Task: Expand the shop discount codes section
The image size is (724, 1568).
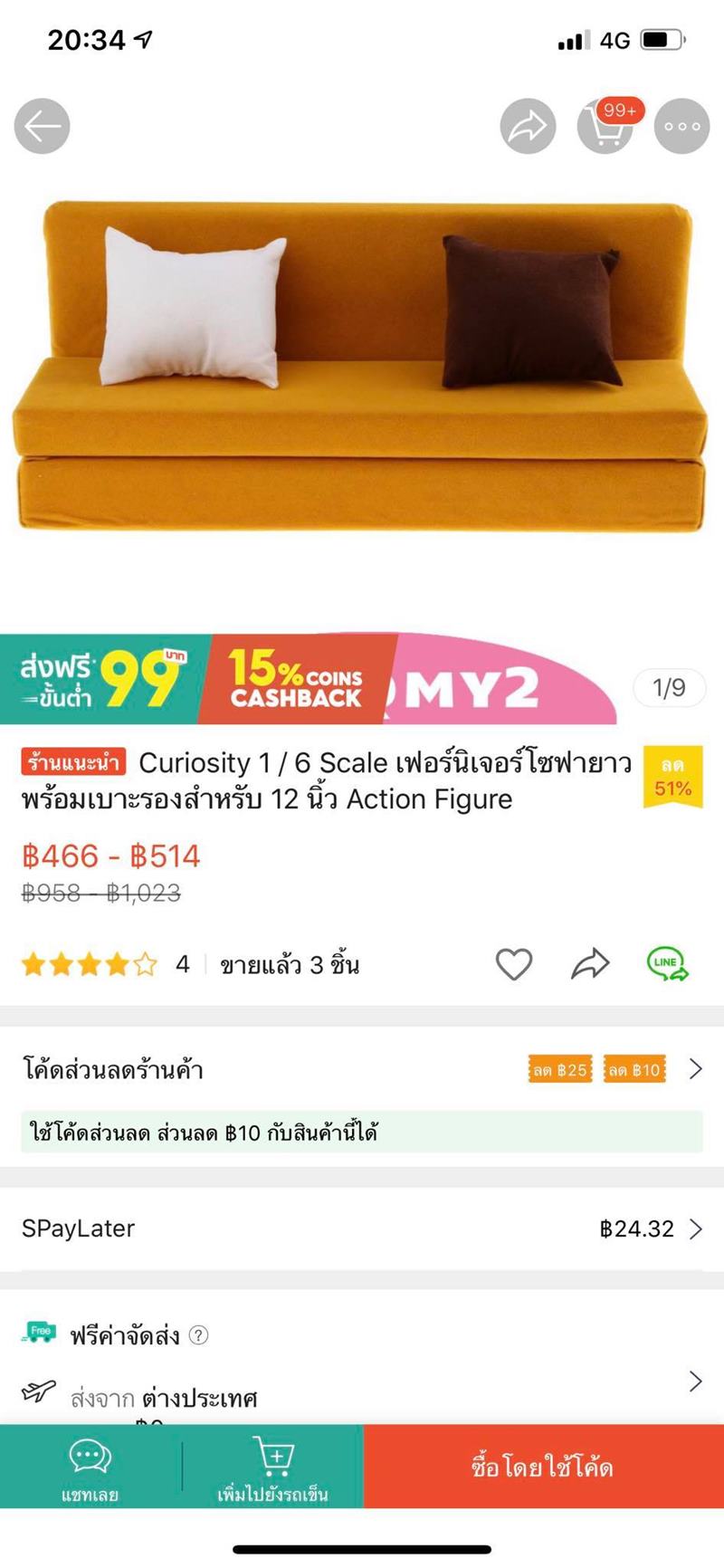Action: click(695, 1068)
